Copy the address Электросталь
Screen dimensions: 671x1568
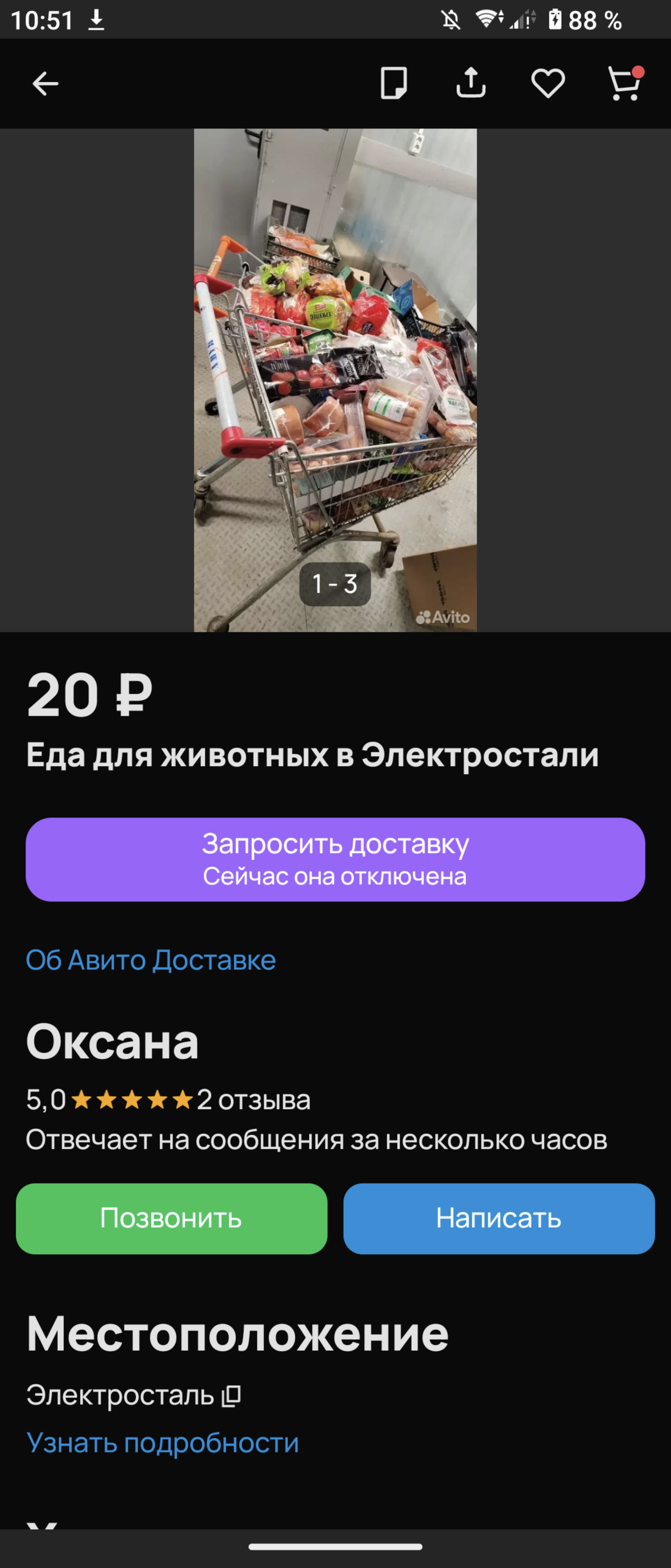coord(231,1395)
